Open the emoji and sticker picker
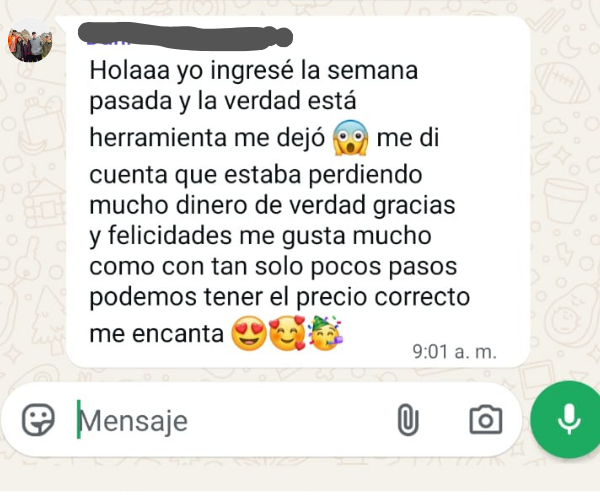 pyautogui.click(x=40, y=420)
